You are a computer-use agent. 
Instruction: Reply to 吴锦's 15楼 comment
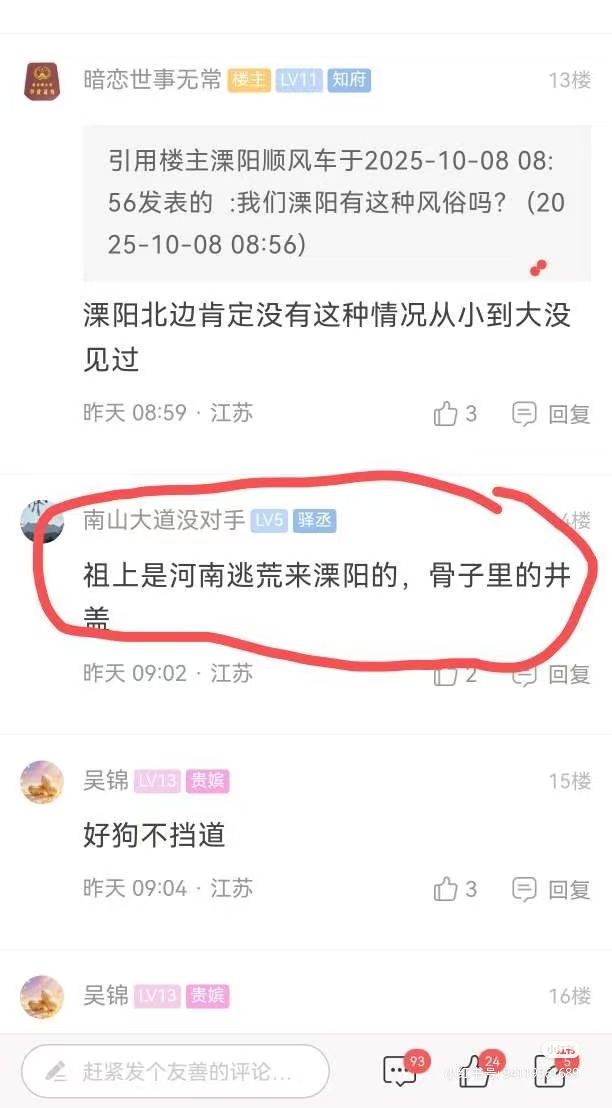point(551,889)
